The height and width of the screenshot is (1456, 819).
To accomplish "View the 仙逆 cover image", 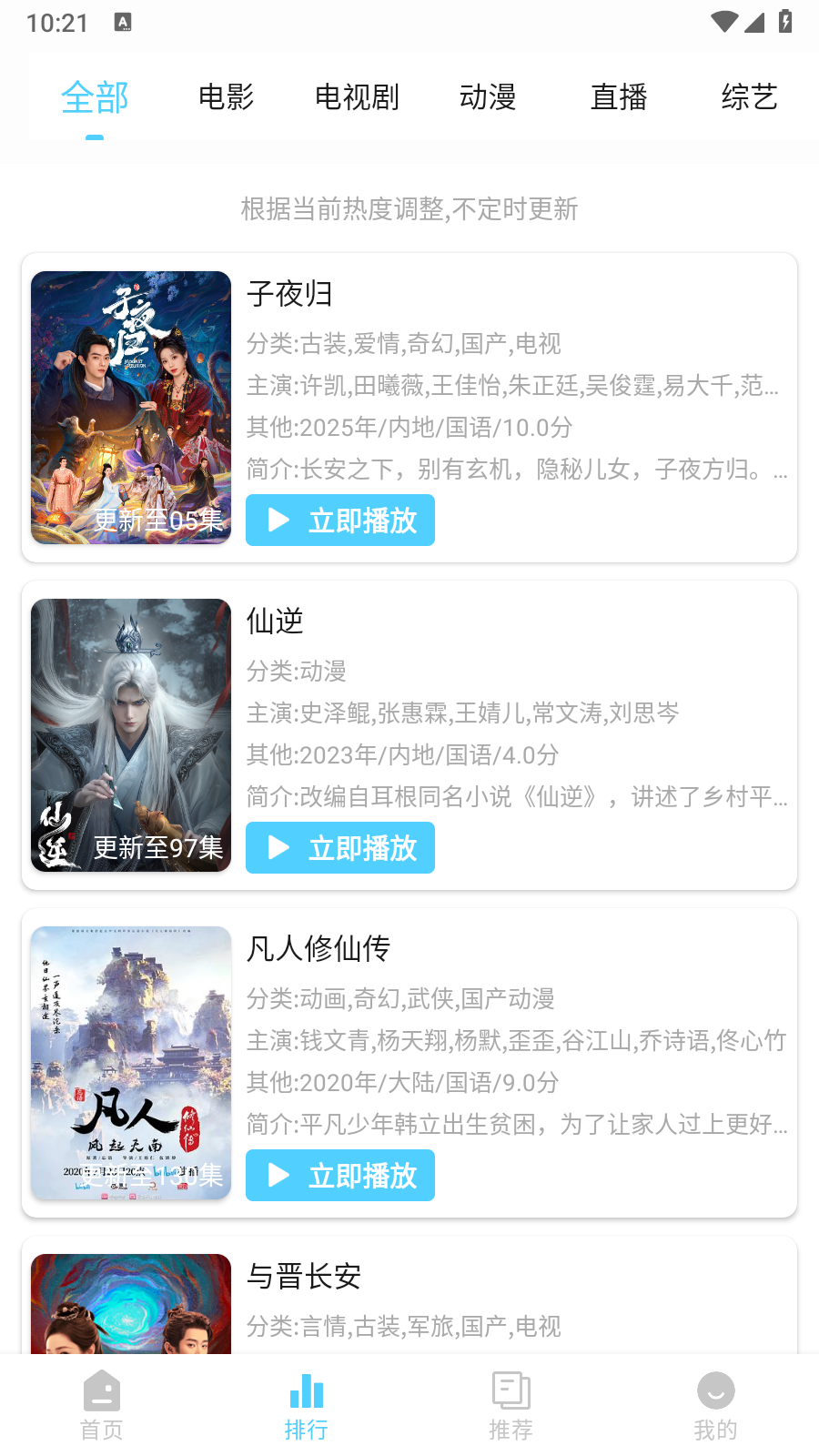I will (x=131, y=735).
